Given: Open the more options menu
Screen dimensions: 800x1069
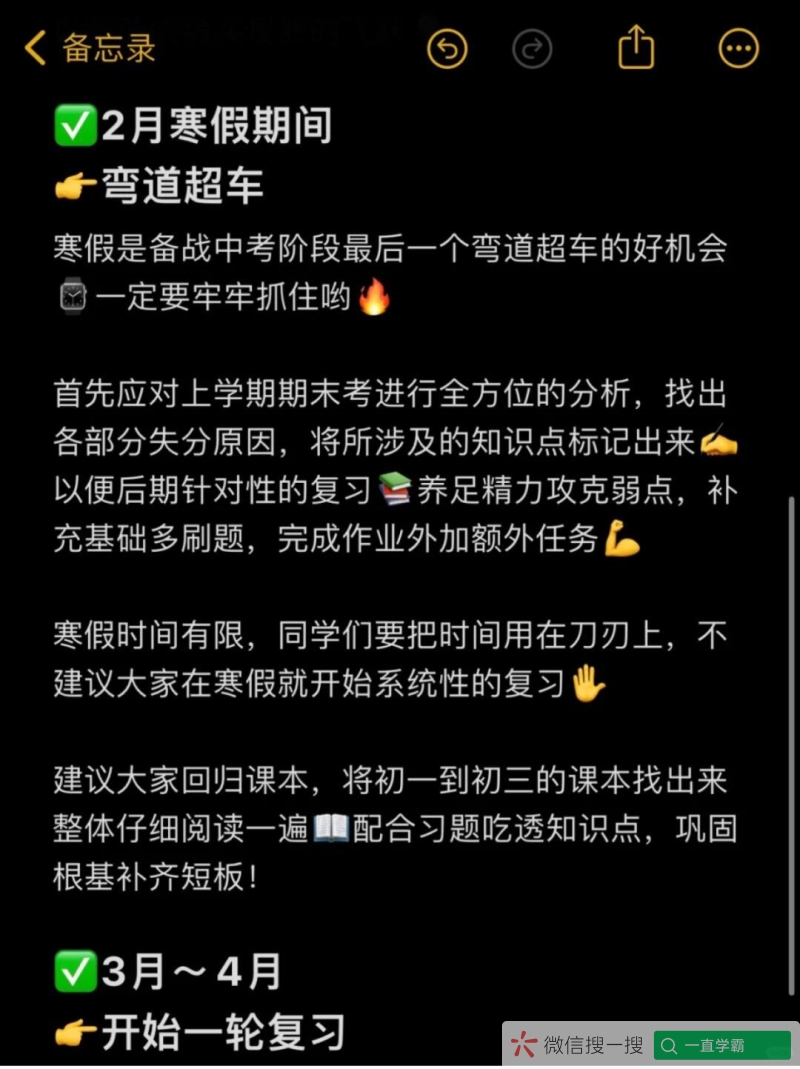Looking at the screenshot, I should (x=739, y=48).
